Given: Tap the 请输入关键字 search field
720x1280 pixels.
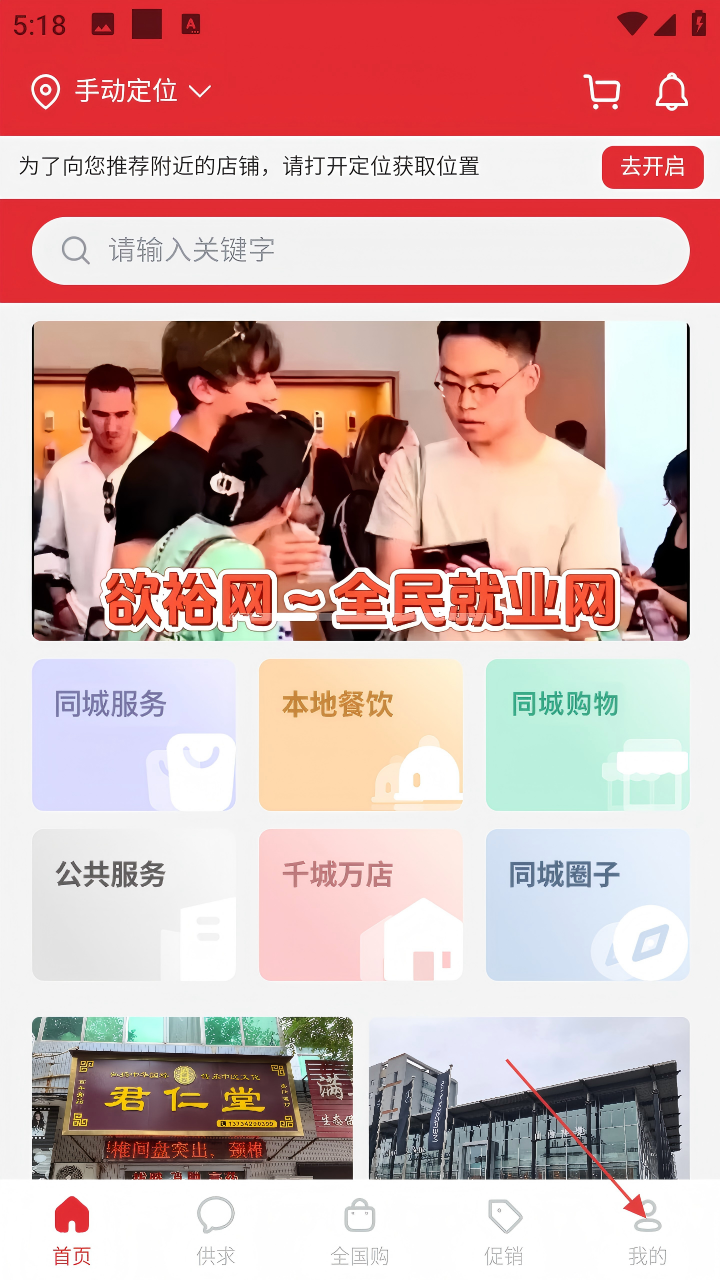Looking at the screenshot, I should coord(360,250).
